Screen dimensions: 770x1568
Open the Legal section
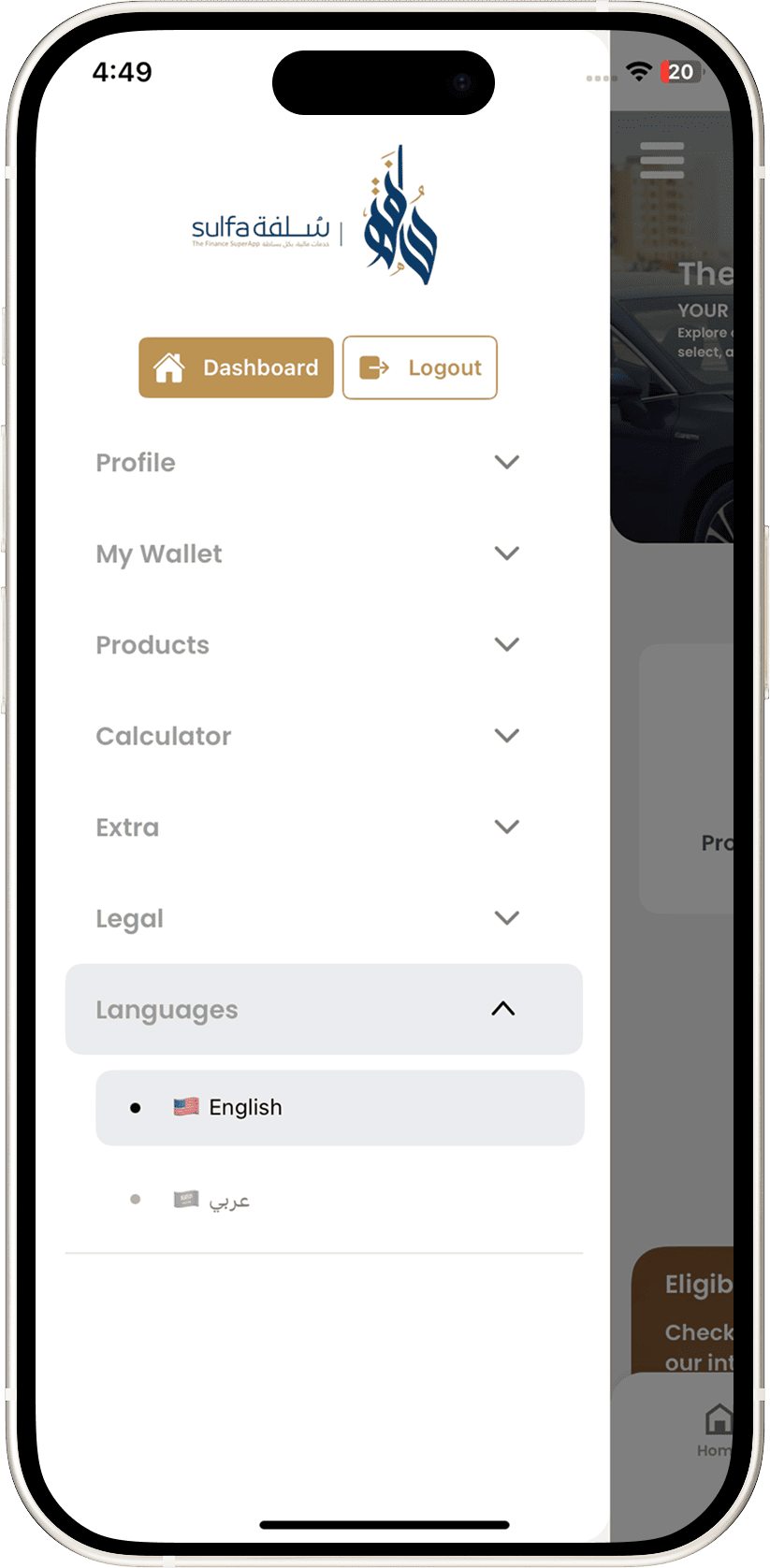[307, 918]
